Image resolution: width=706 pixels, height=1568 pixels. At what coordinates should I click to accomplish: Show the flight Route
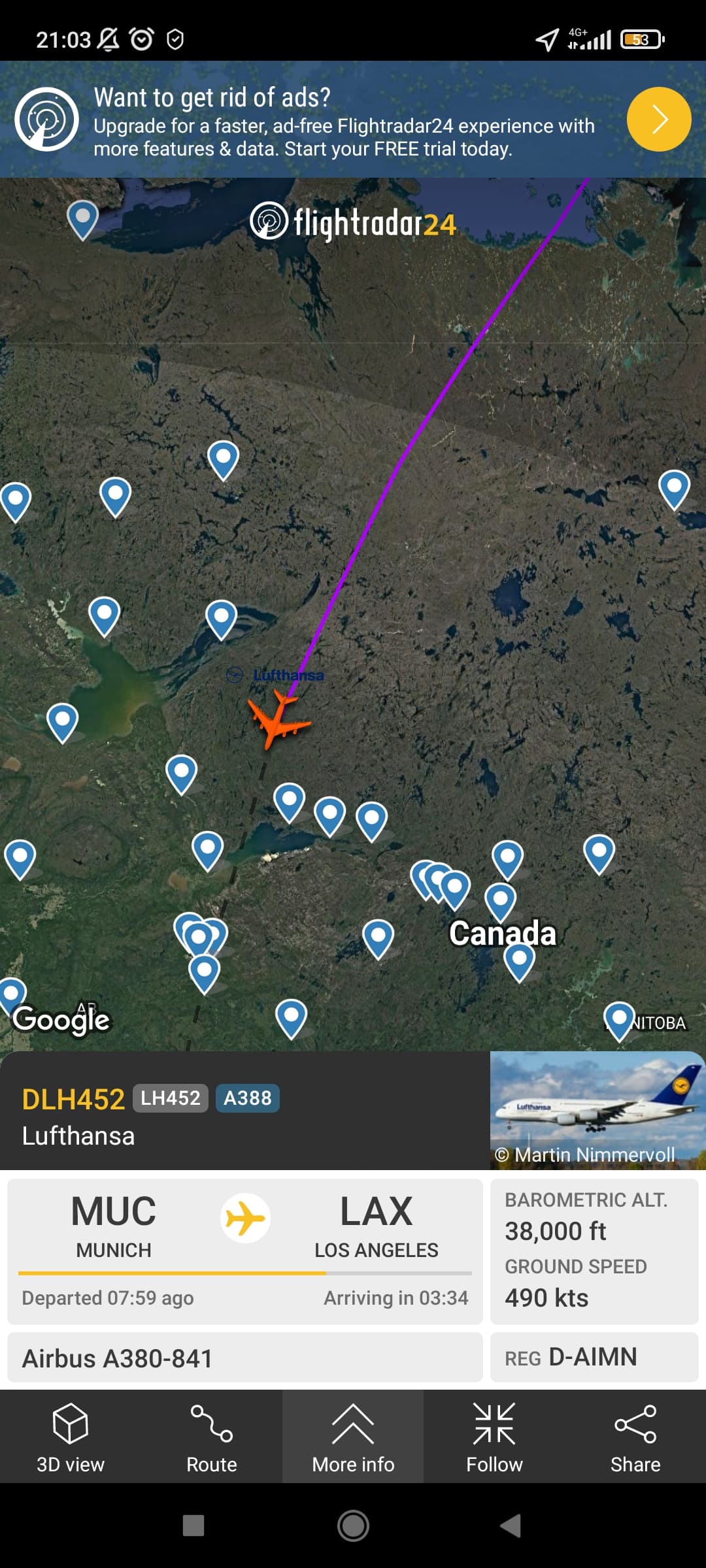click(x=211, y=1437)
